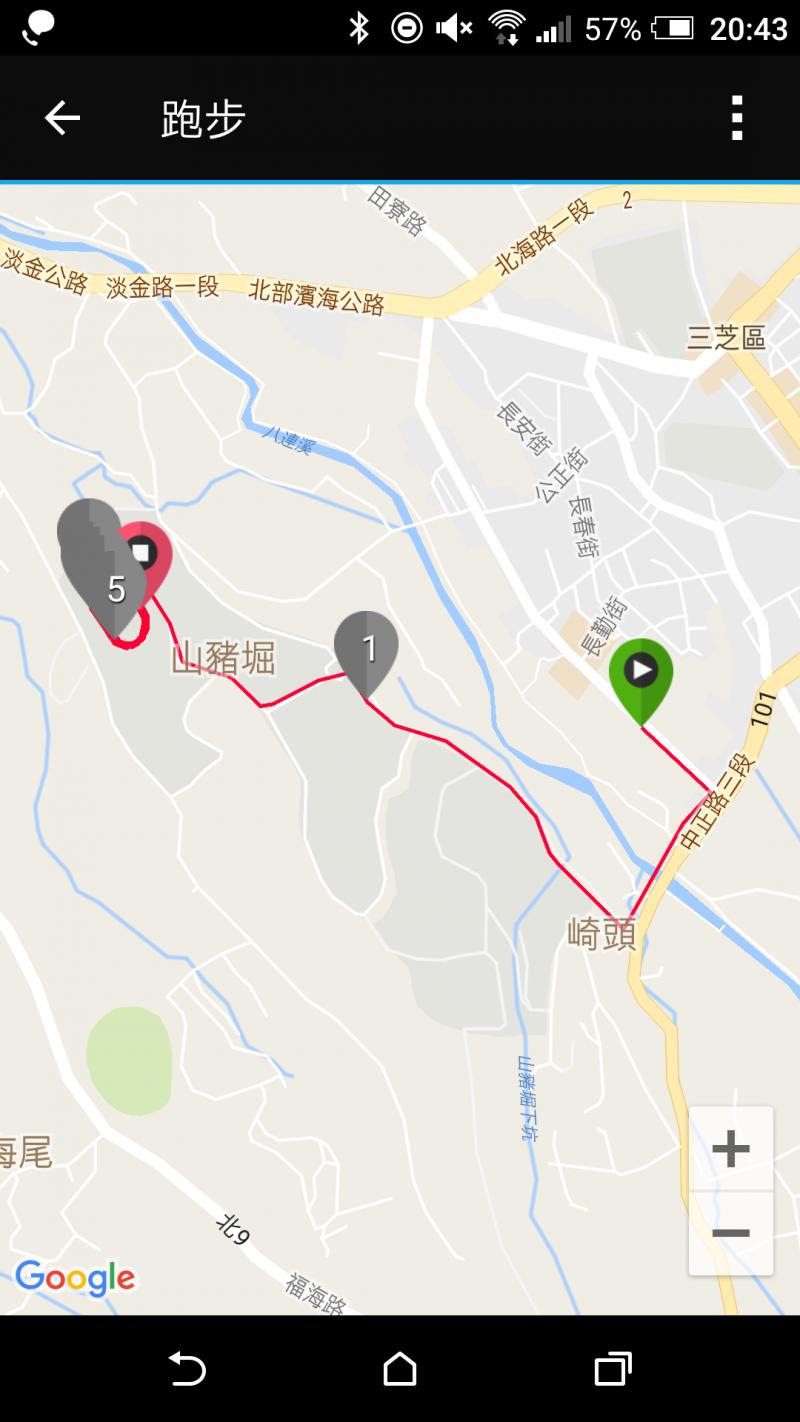
Task: Go back from the 跑步 screen
Action: (x=62, y=118)
